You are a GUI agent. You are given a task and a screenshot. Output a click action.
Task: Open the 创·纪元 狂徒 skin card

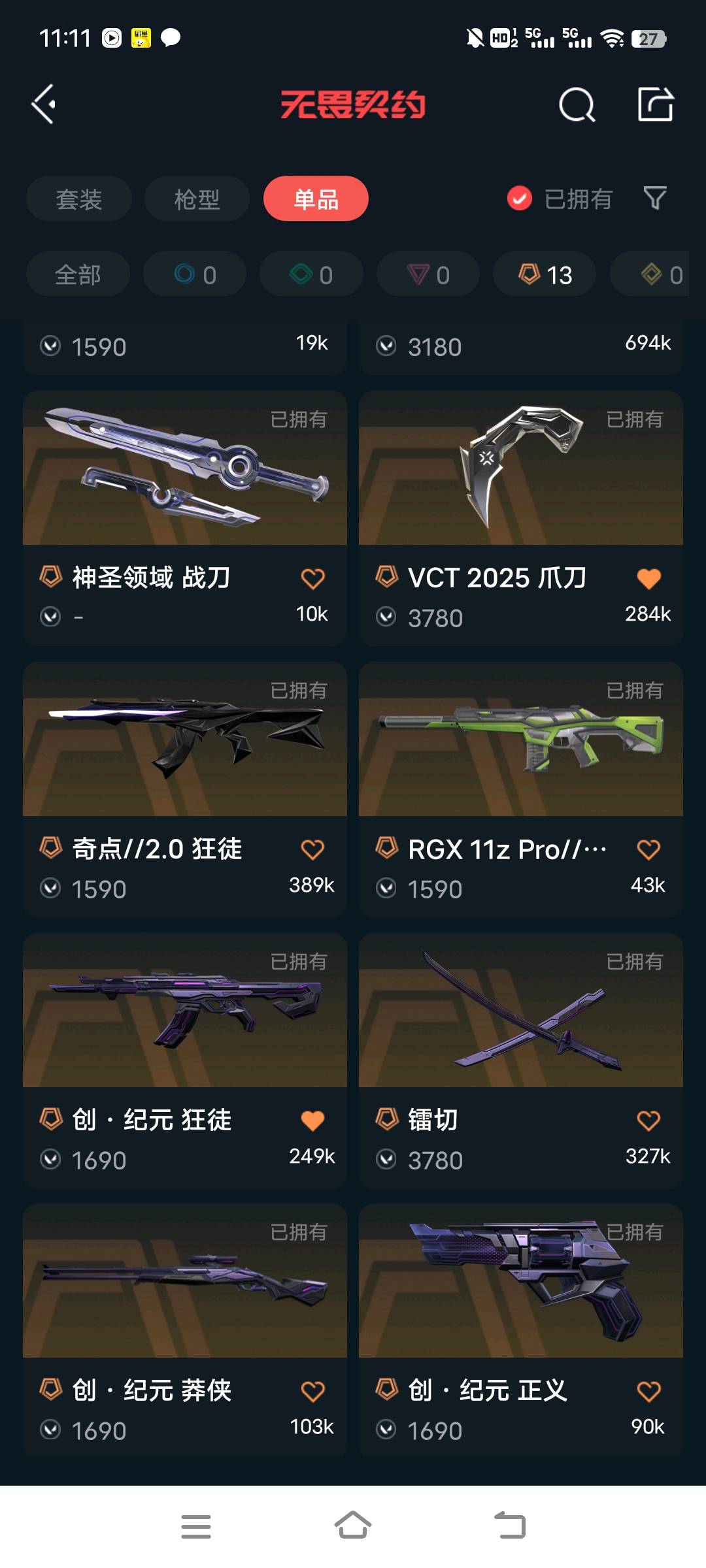click(184, 1011)
